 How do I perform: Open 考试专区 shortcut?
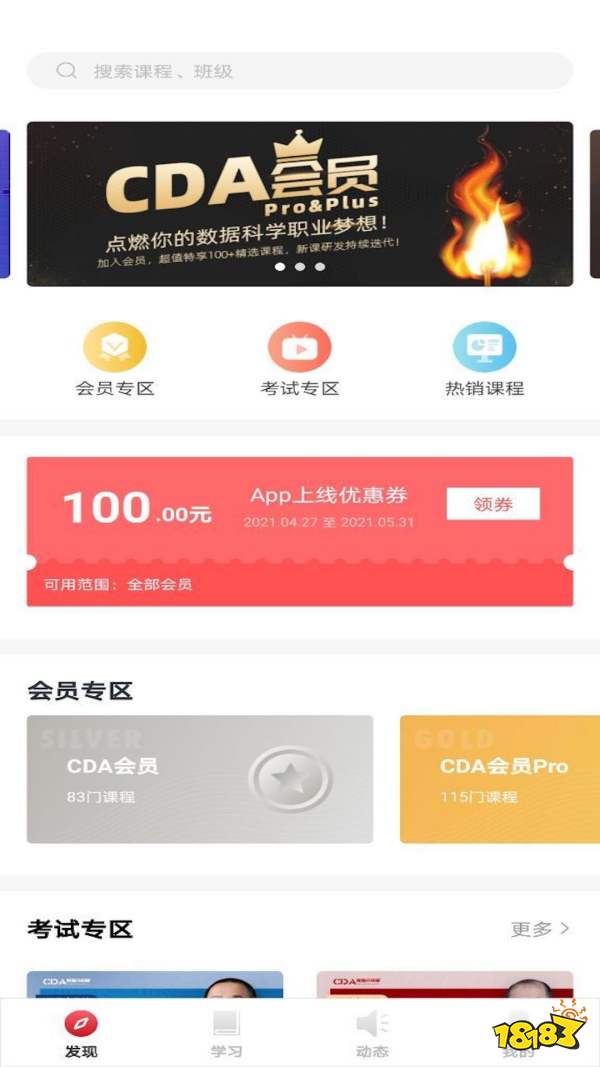click(x=300, y=361)
